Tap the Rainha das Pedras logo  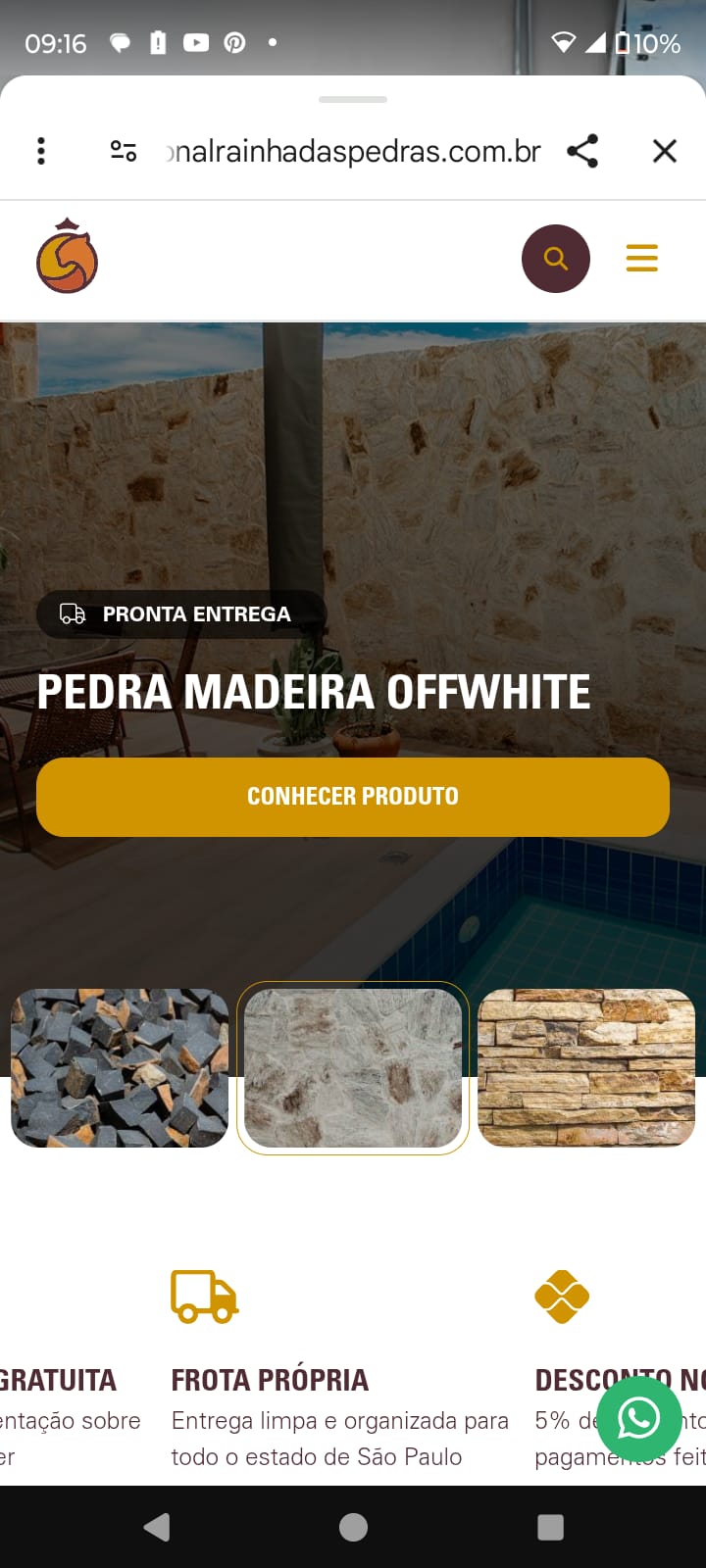click(67, 257)
